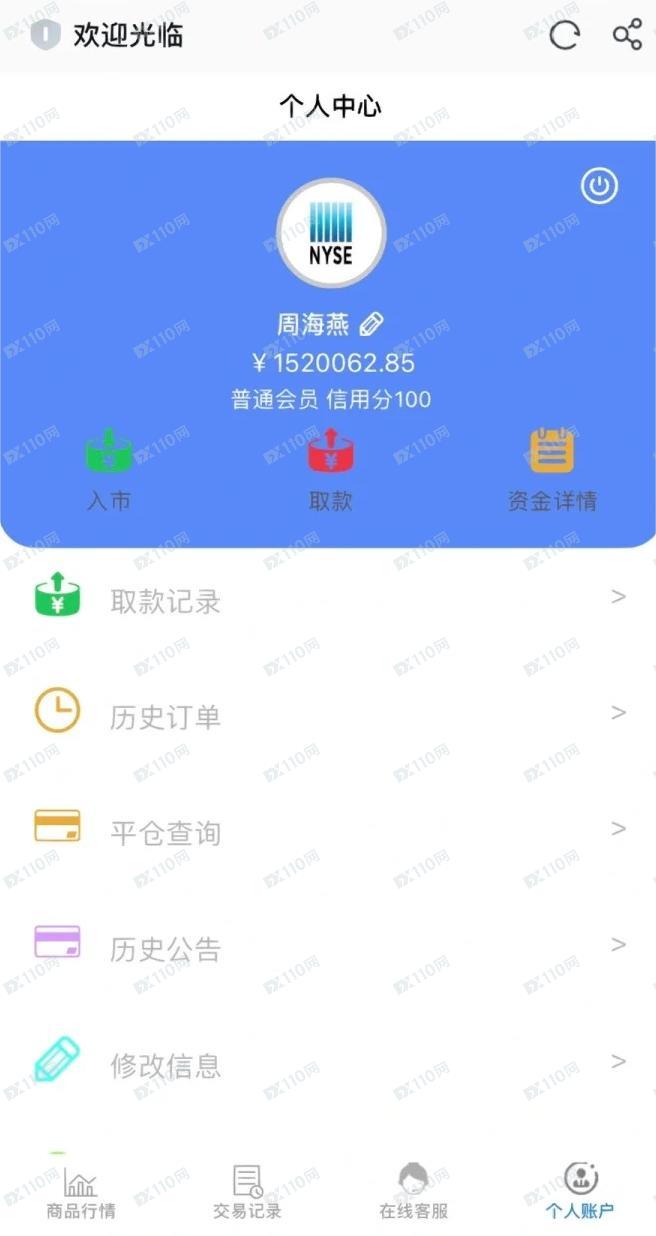The width and height of the screenshot is (656, 1236).
Task: Tap the NYSE profile avatar
Action: [x=331, y=233]
